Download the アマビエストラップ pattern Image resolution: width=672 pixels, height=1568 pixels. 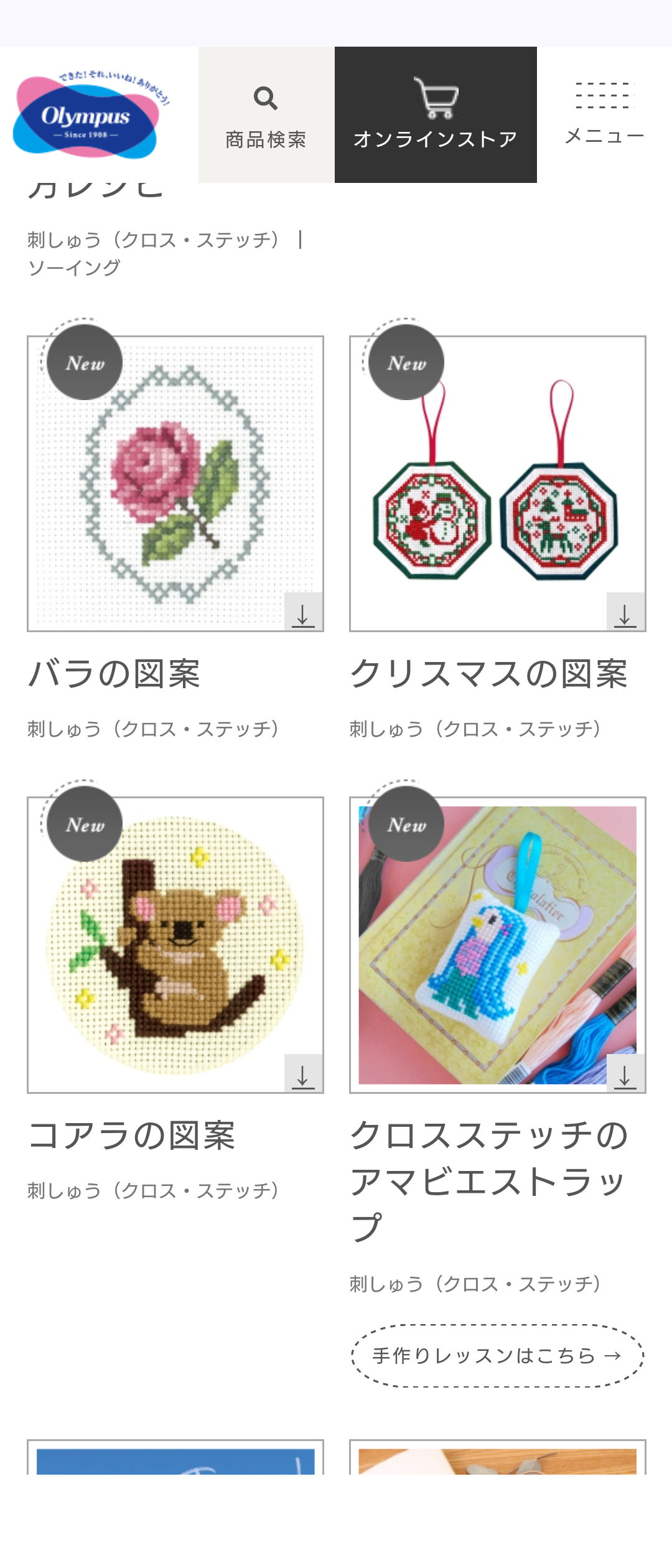(x=625, y=1073)
